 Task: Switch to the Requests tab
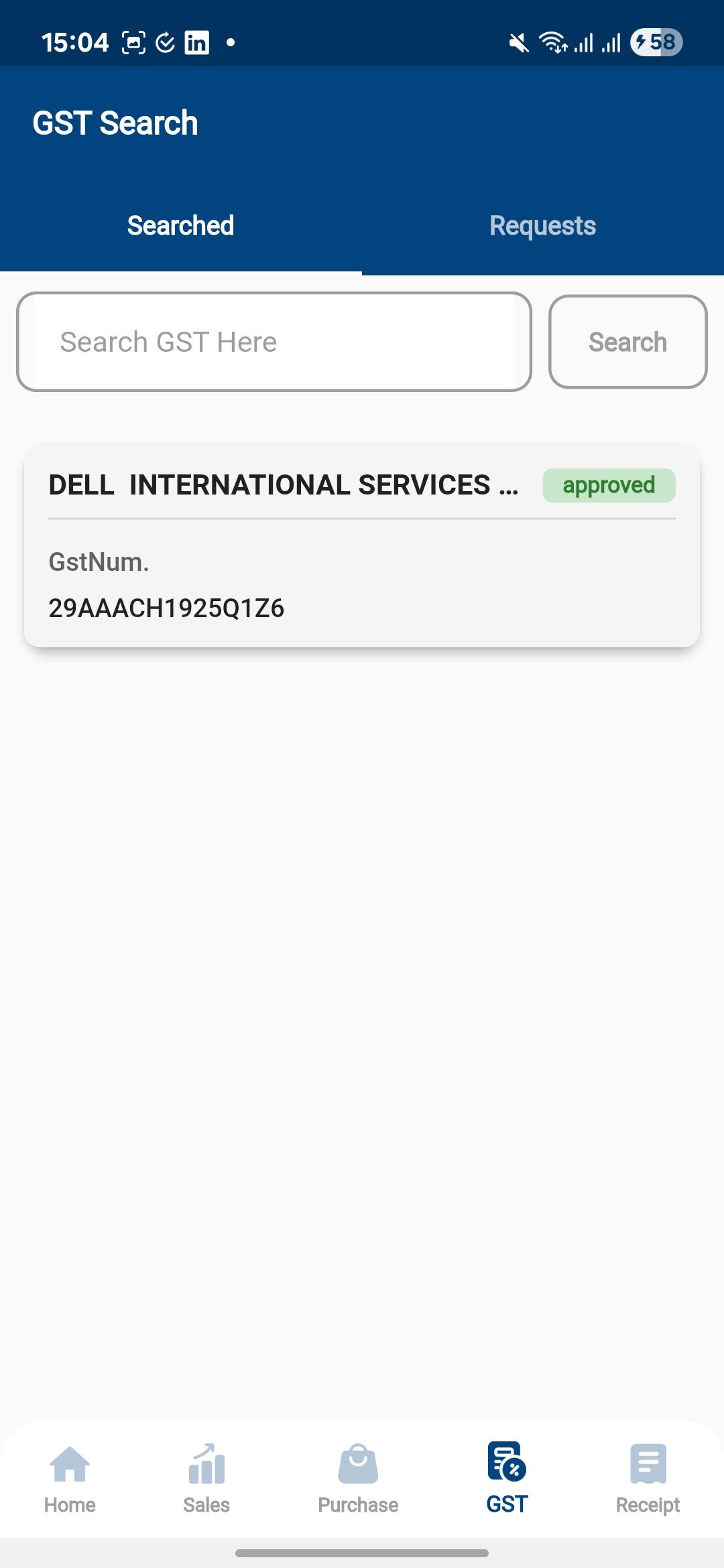click(x=542, y=226)
